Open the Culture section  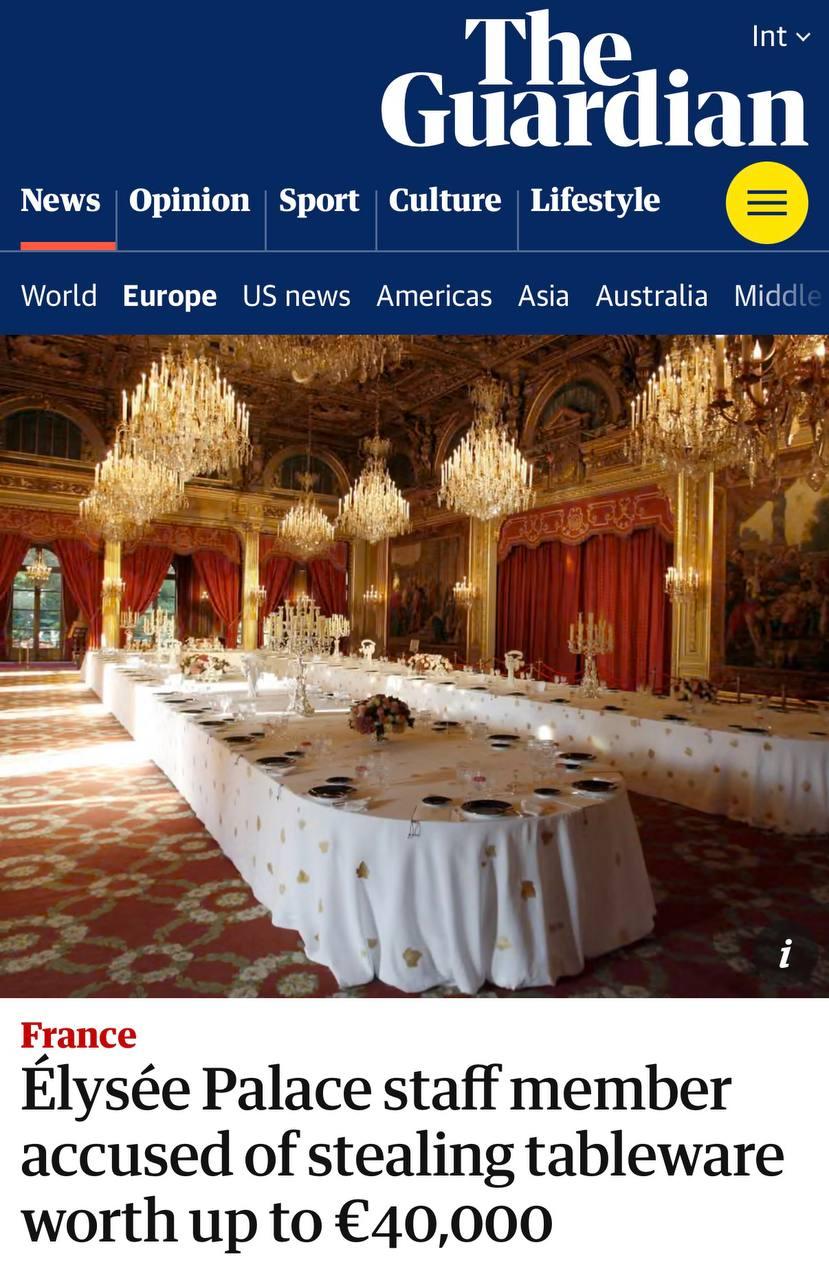tap(445, 200)
